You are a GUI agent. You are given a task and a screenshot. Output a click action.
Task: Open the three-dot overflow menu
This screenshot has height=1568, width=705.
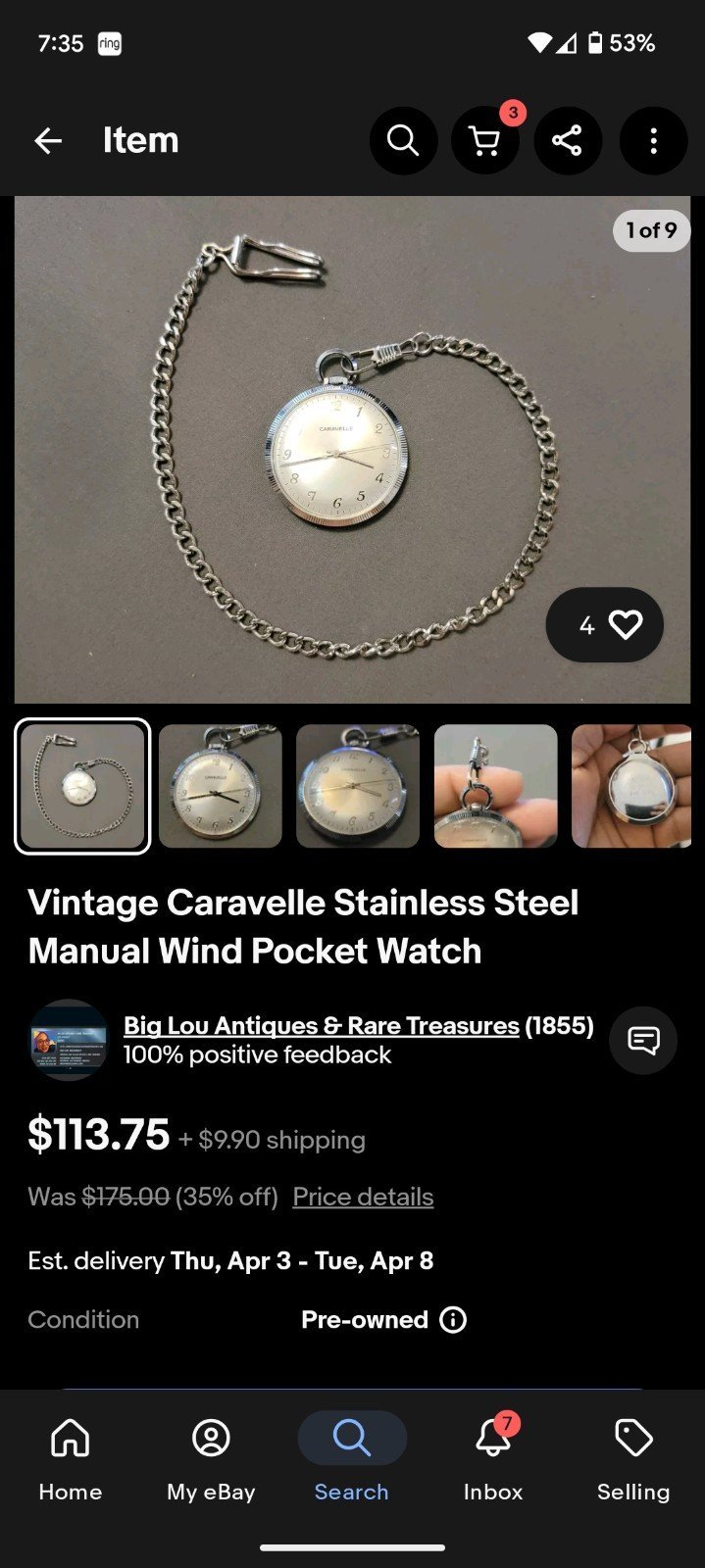click(653, 141)
